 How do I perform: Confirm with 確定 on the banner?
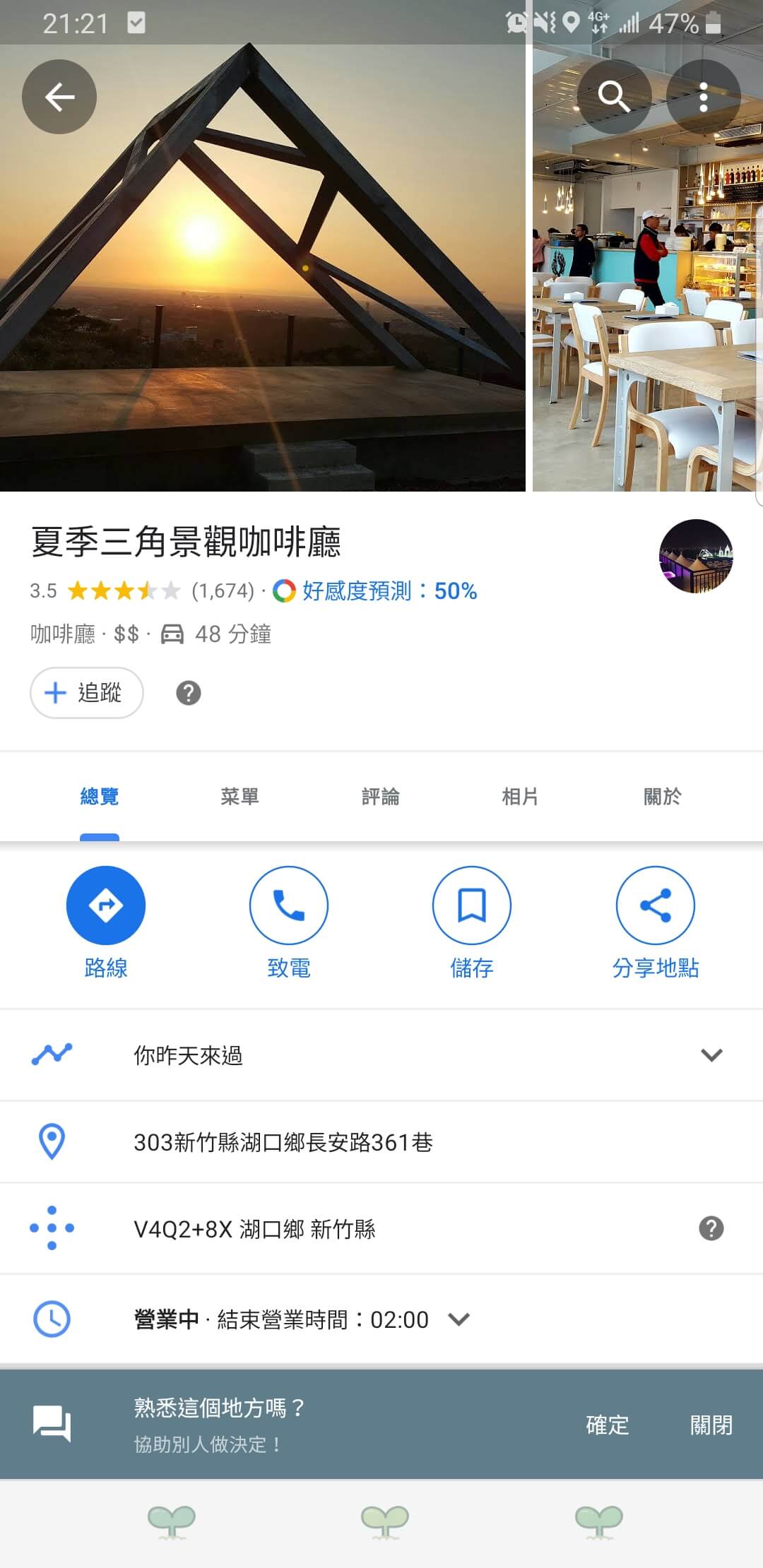[607, 1425]
